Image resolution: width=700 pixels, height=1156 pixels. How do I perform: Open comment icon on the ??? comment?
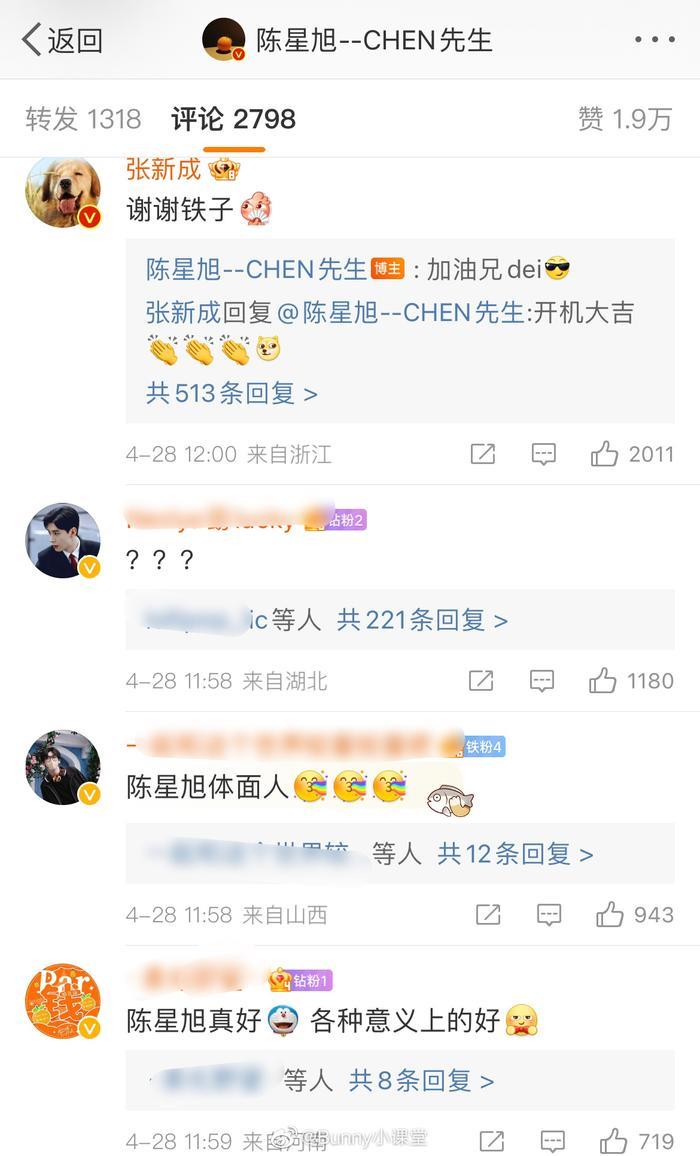pos(542,681)
